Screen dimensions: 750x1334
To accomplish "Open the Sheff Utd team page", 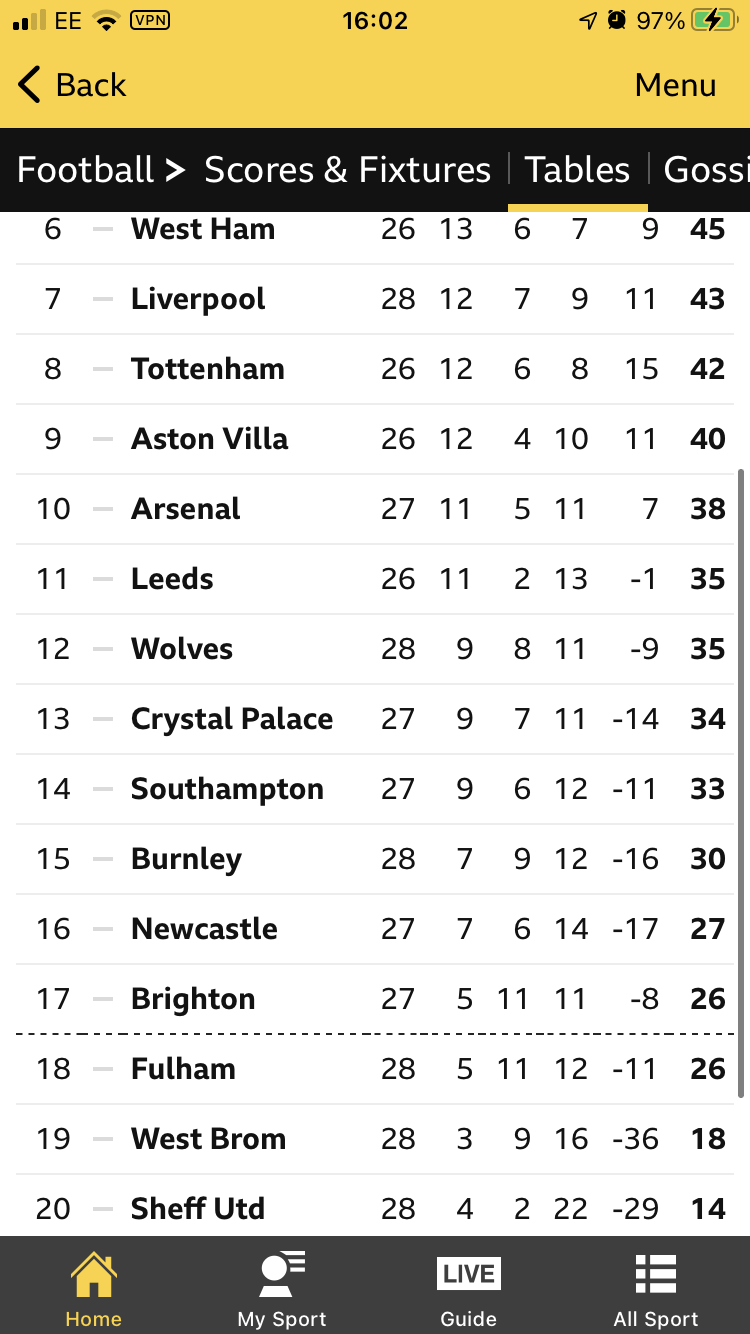I will [197, 1209].
